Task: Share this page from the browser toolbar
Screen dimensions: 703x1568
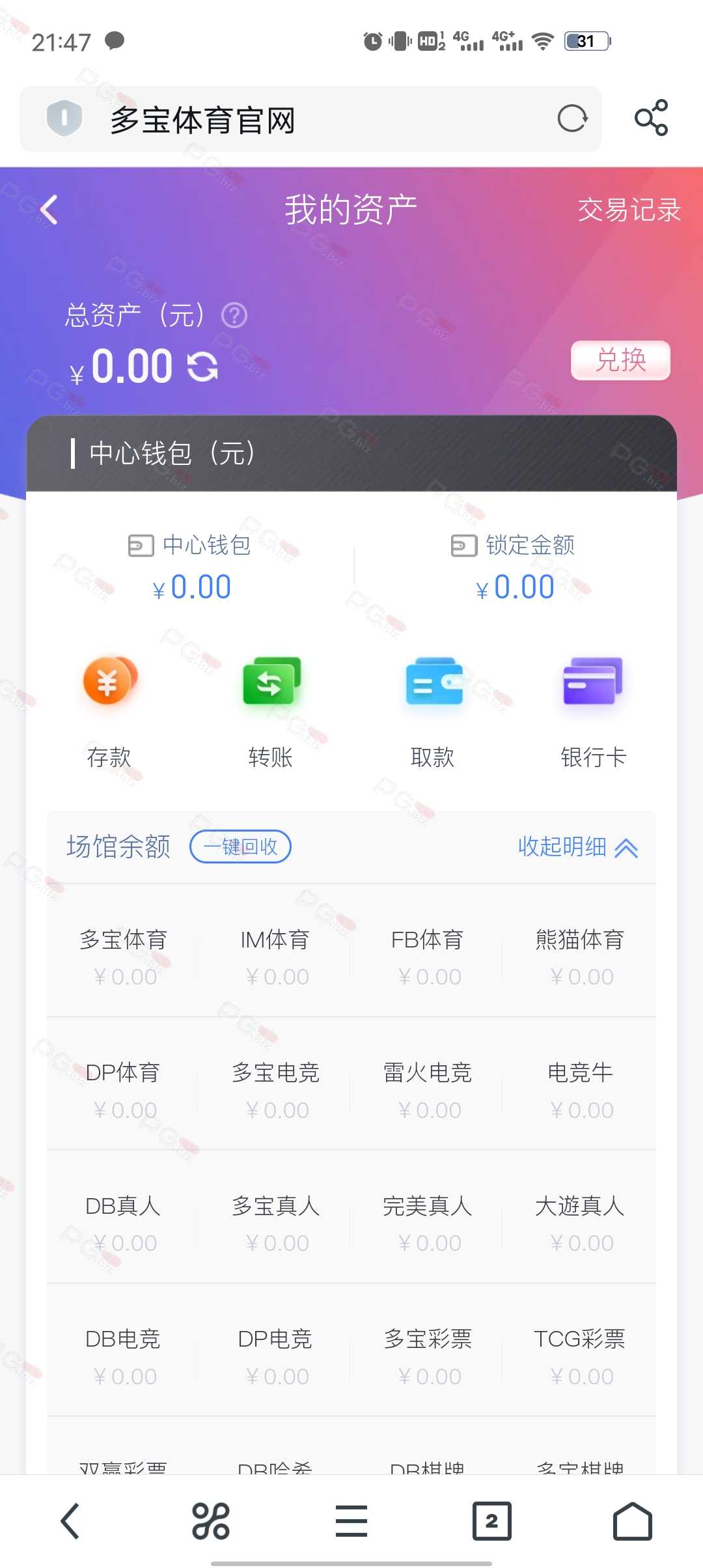Action: point(651,118)
